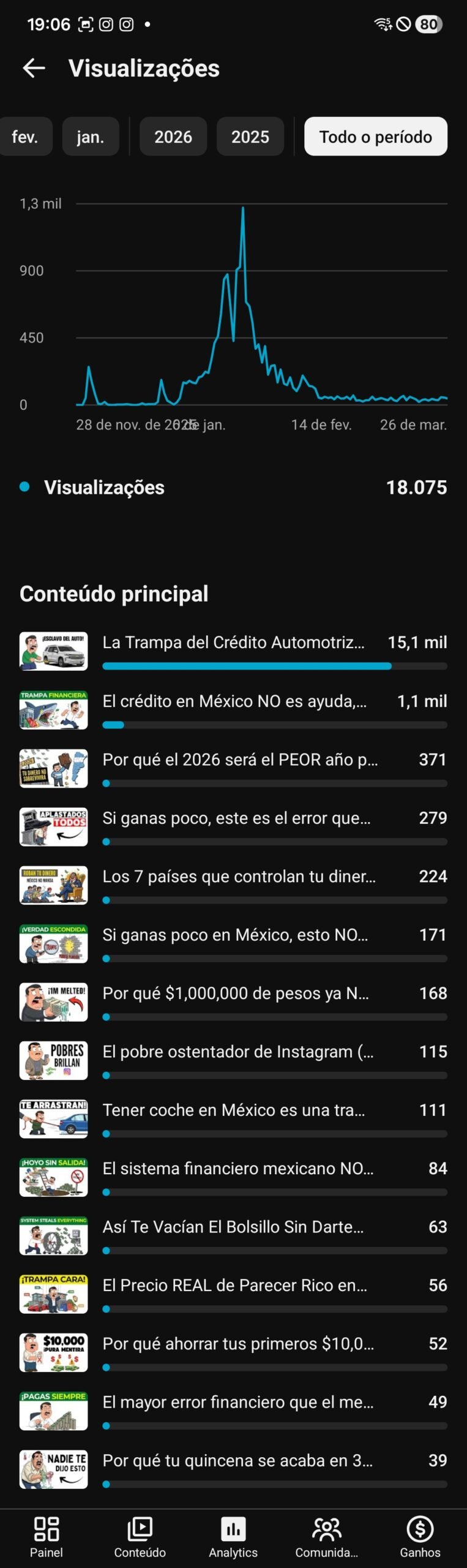Viewport: 467px width, 1568px height.
Task: Choose the Todo o período chip
Action: pos(375,137)
